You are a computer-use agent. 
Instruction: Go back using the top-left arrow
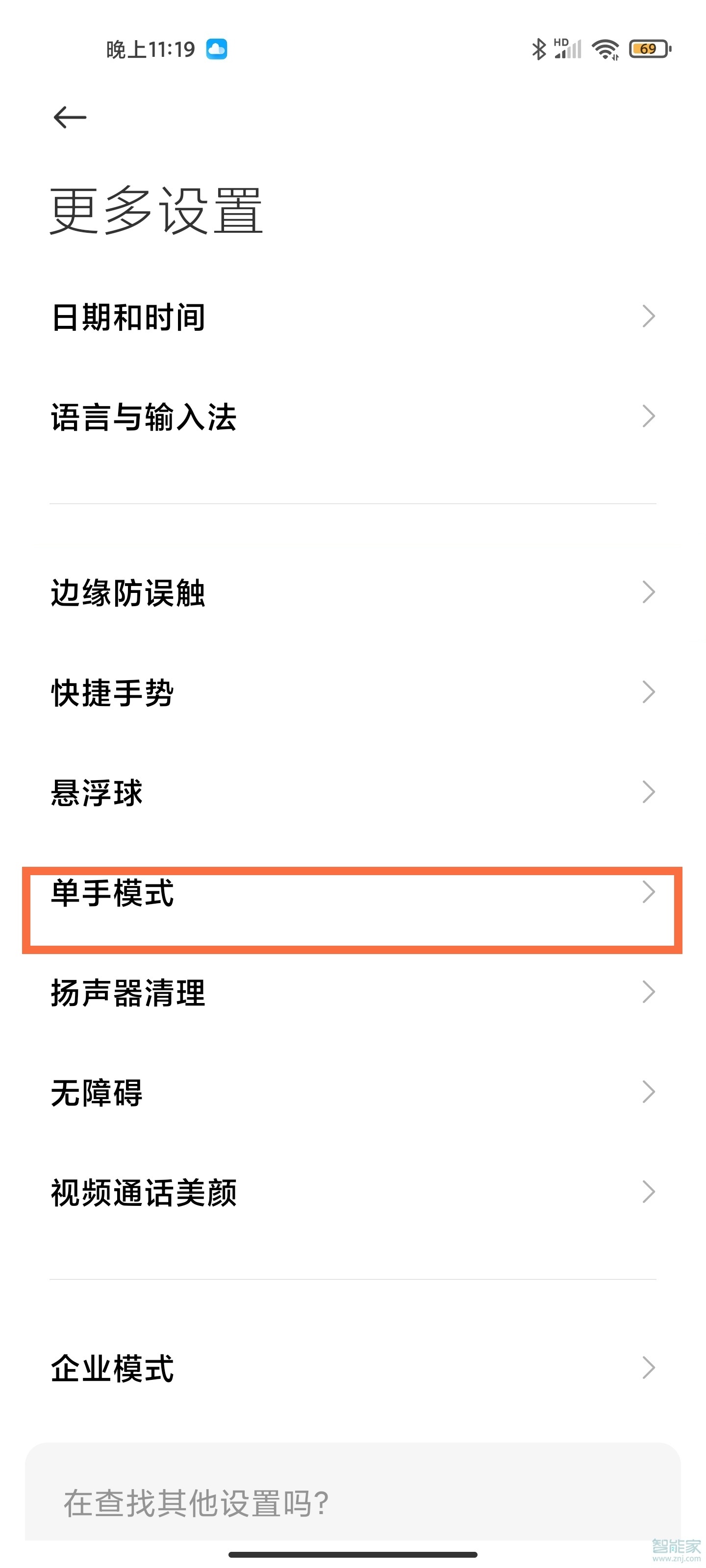(x=70, y=117)
